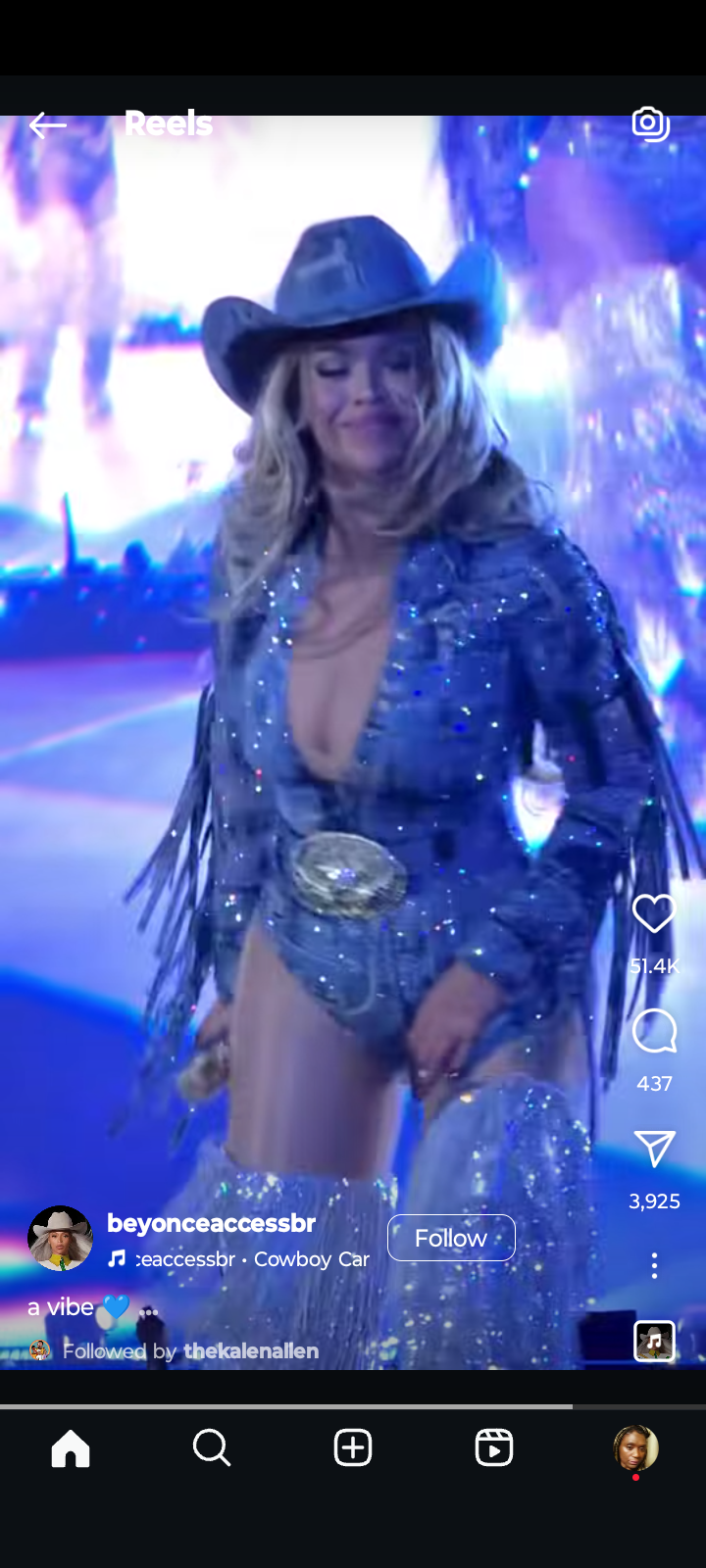The image size is (706, 1568).
Task: Go back using the arrow icon
Action: point(47,124)
